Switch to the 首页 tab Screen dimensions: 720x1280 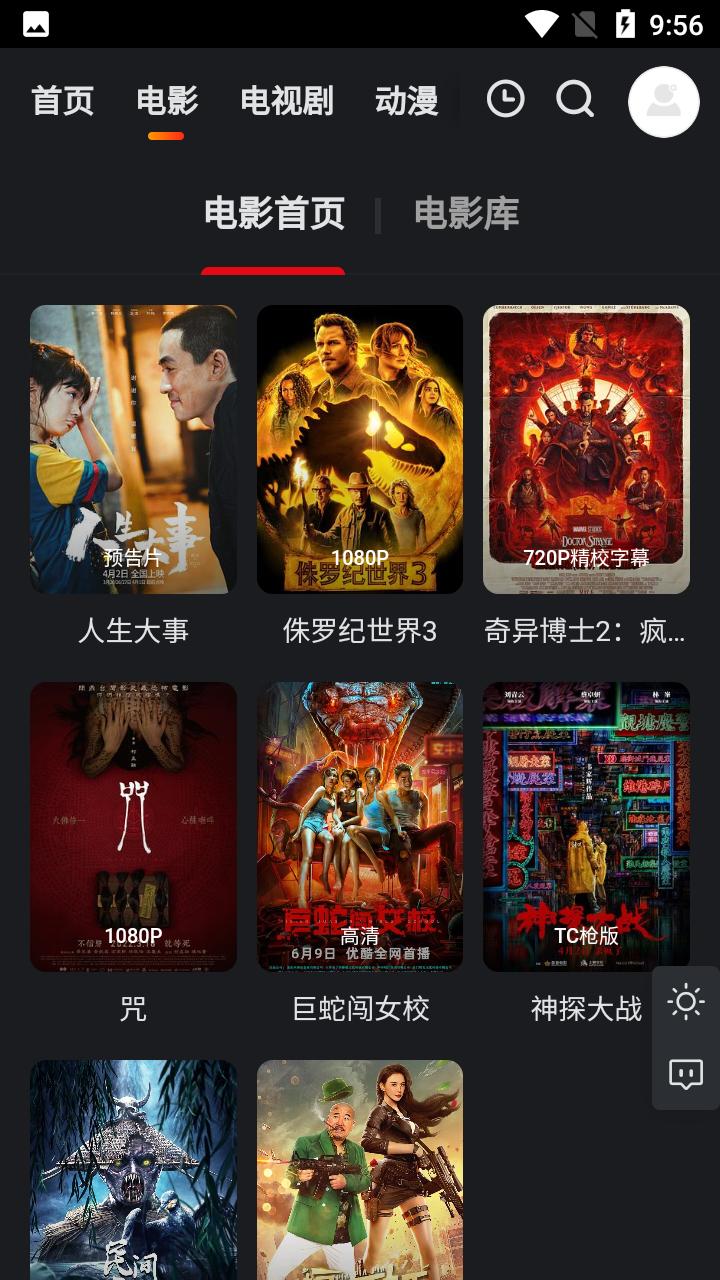pos(62,101)
